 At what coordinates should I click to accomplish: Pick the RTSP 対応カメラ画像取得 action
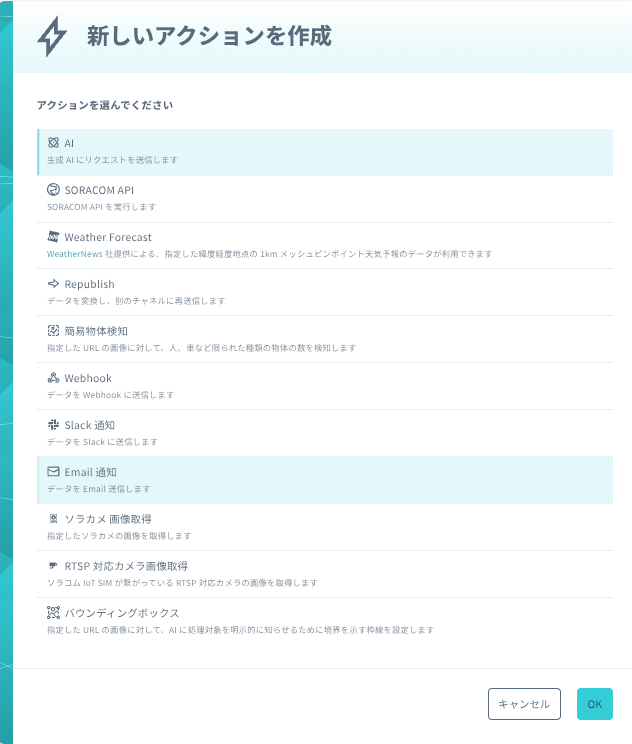(324, 574)
